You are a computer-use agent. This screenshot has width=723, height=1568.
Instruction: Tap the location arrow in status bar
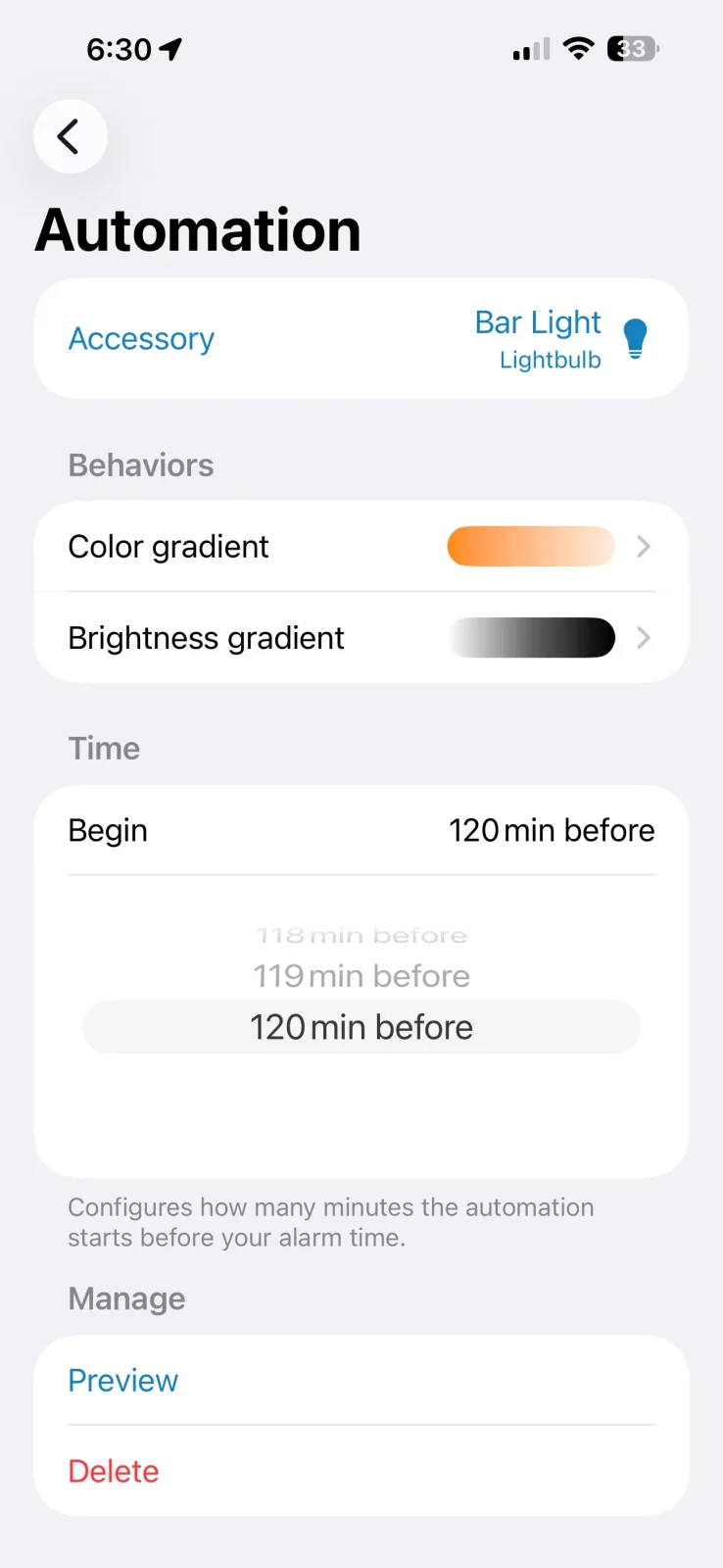click(169, 48)
